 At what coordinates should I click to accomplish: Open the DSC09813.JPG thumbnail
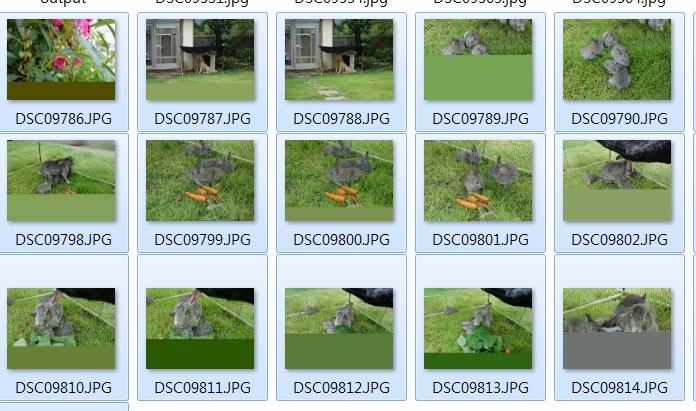point(478,329)
